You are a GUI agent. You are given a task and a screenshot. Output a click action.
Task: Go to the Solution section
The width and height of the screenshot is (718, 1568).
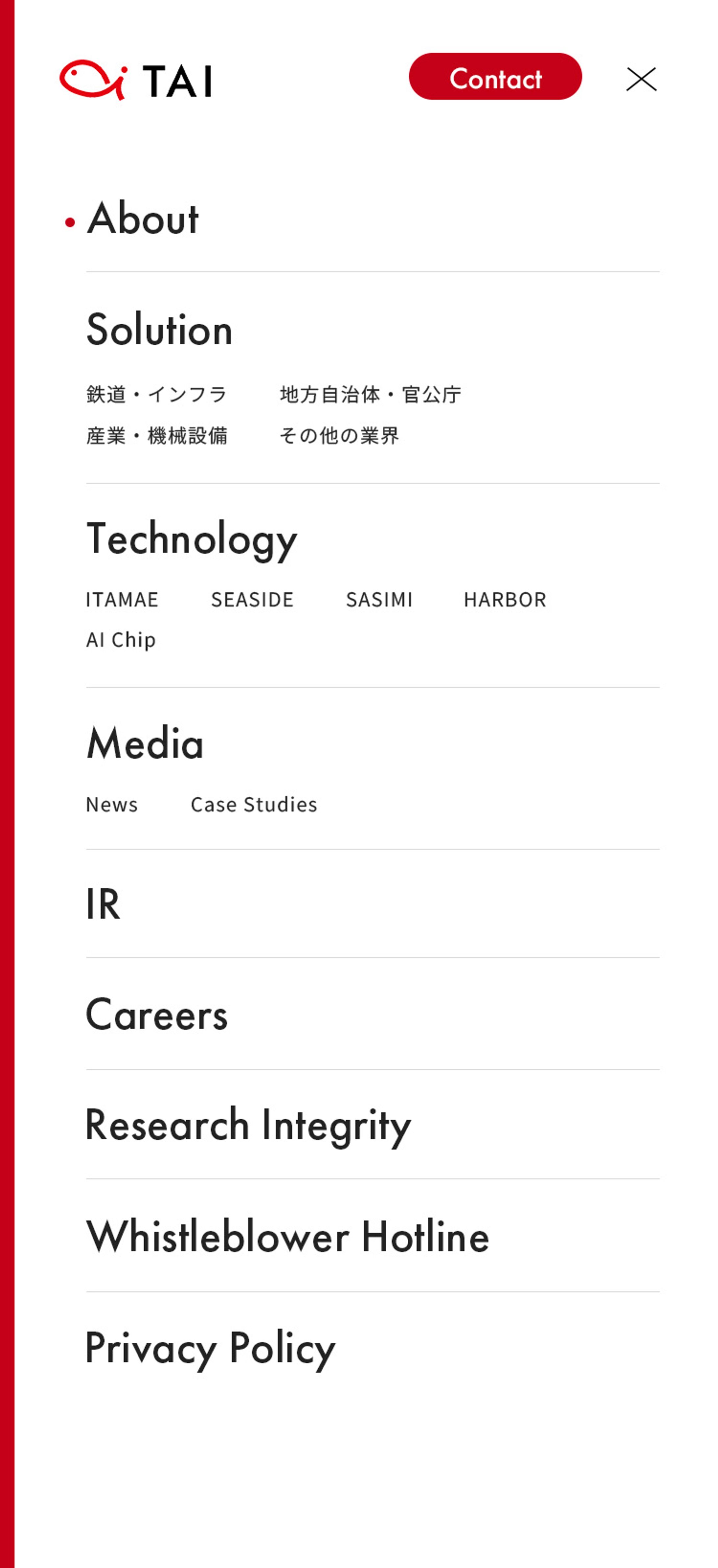(x=159, y=330)
